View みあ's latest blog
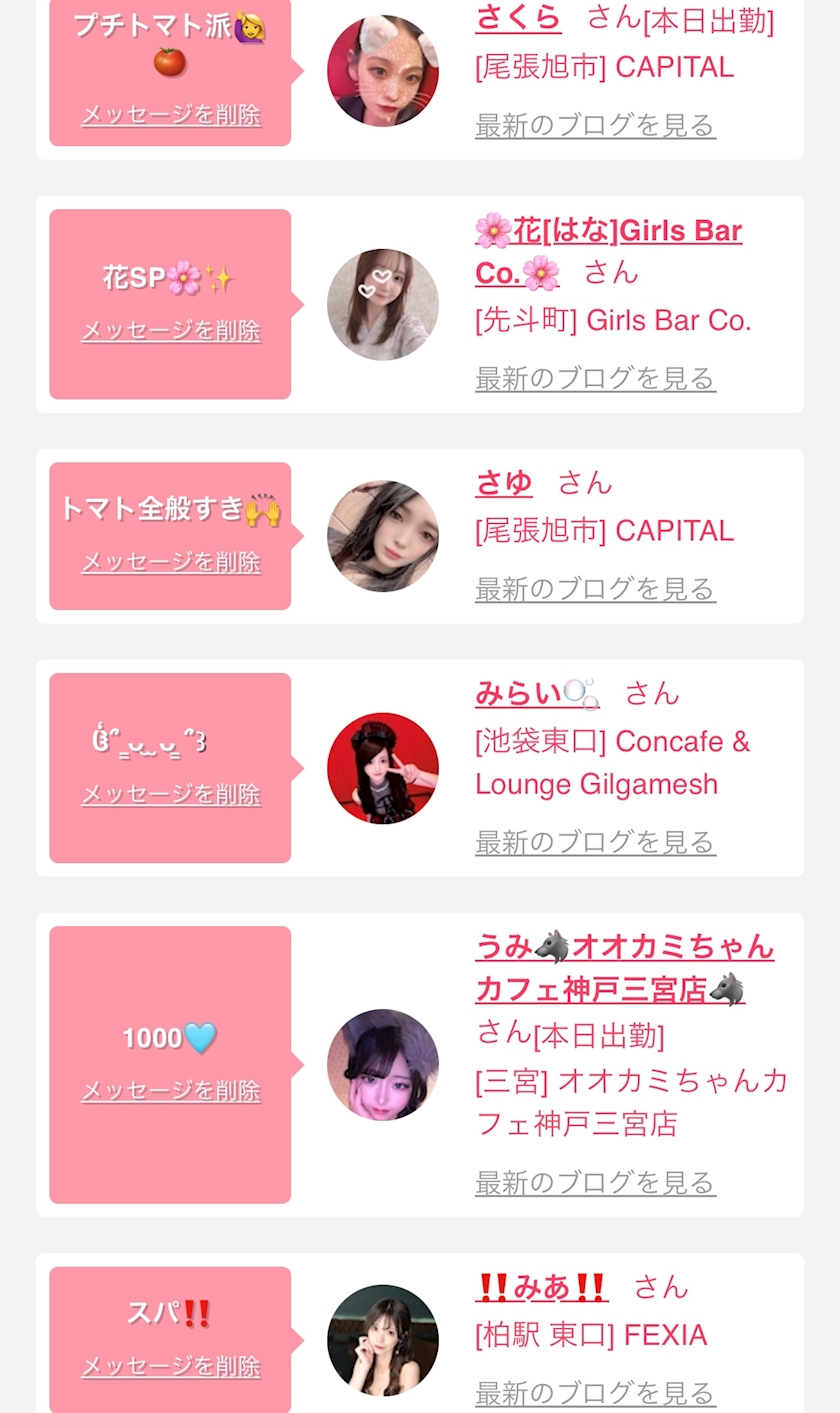This screenshot has height=1413, width=840. (x=595, y=1393)
